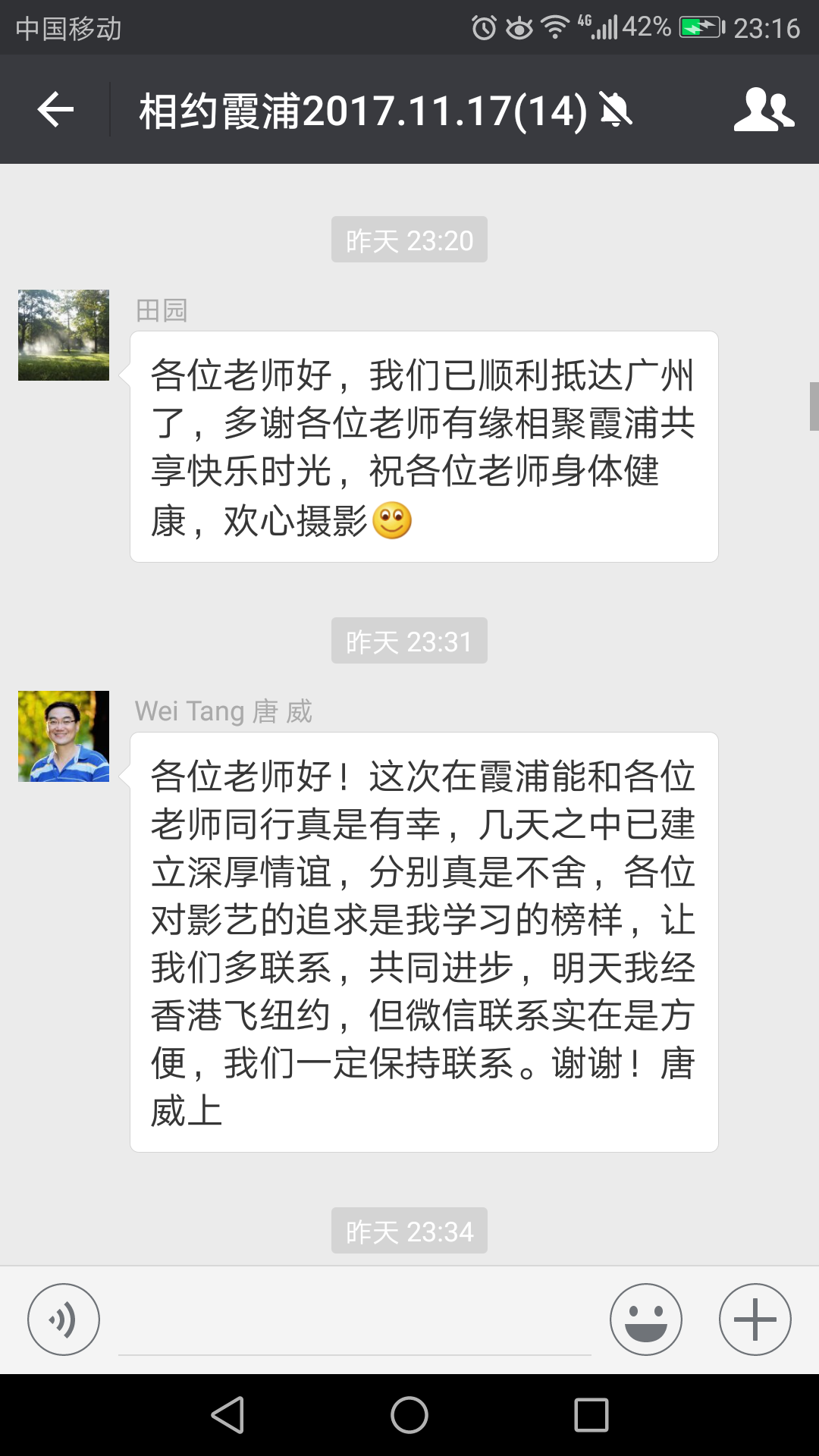Tap the system home button
819x1456 pixels.
pos(409,1415)
